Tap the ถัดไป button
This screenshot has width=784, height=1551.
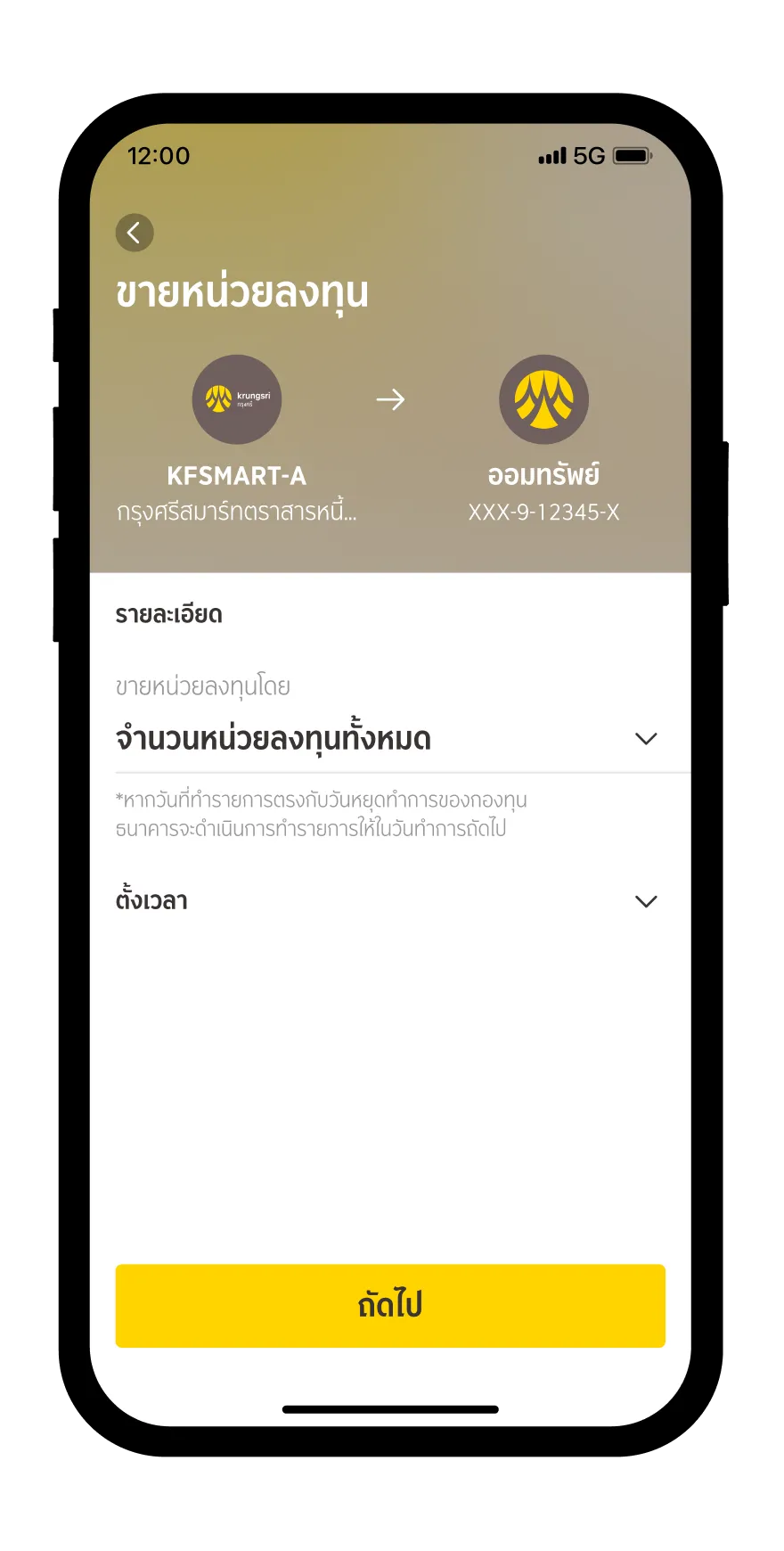(x=390, y=1305)
